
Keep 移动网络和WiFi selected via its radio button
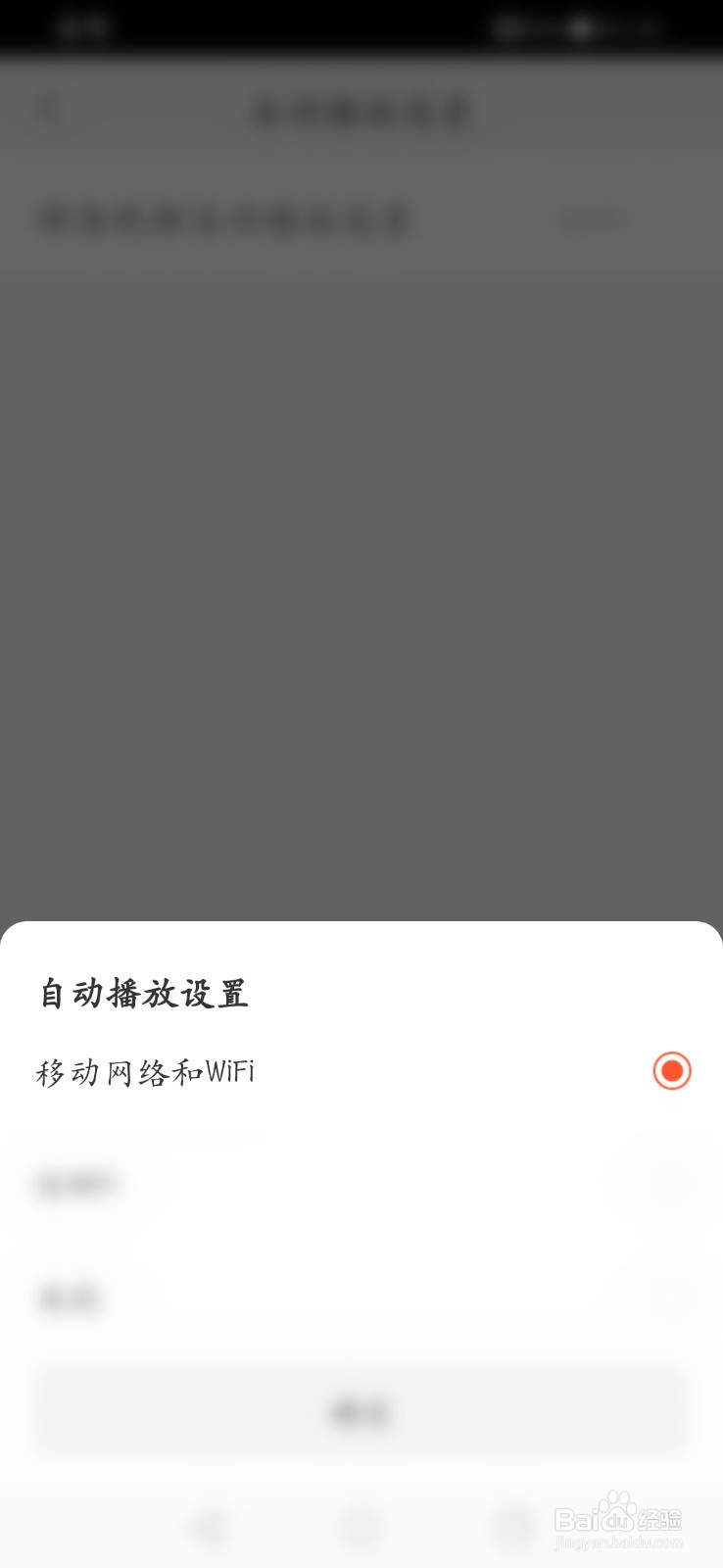tap(670, 1072)
